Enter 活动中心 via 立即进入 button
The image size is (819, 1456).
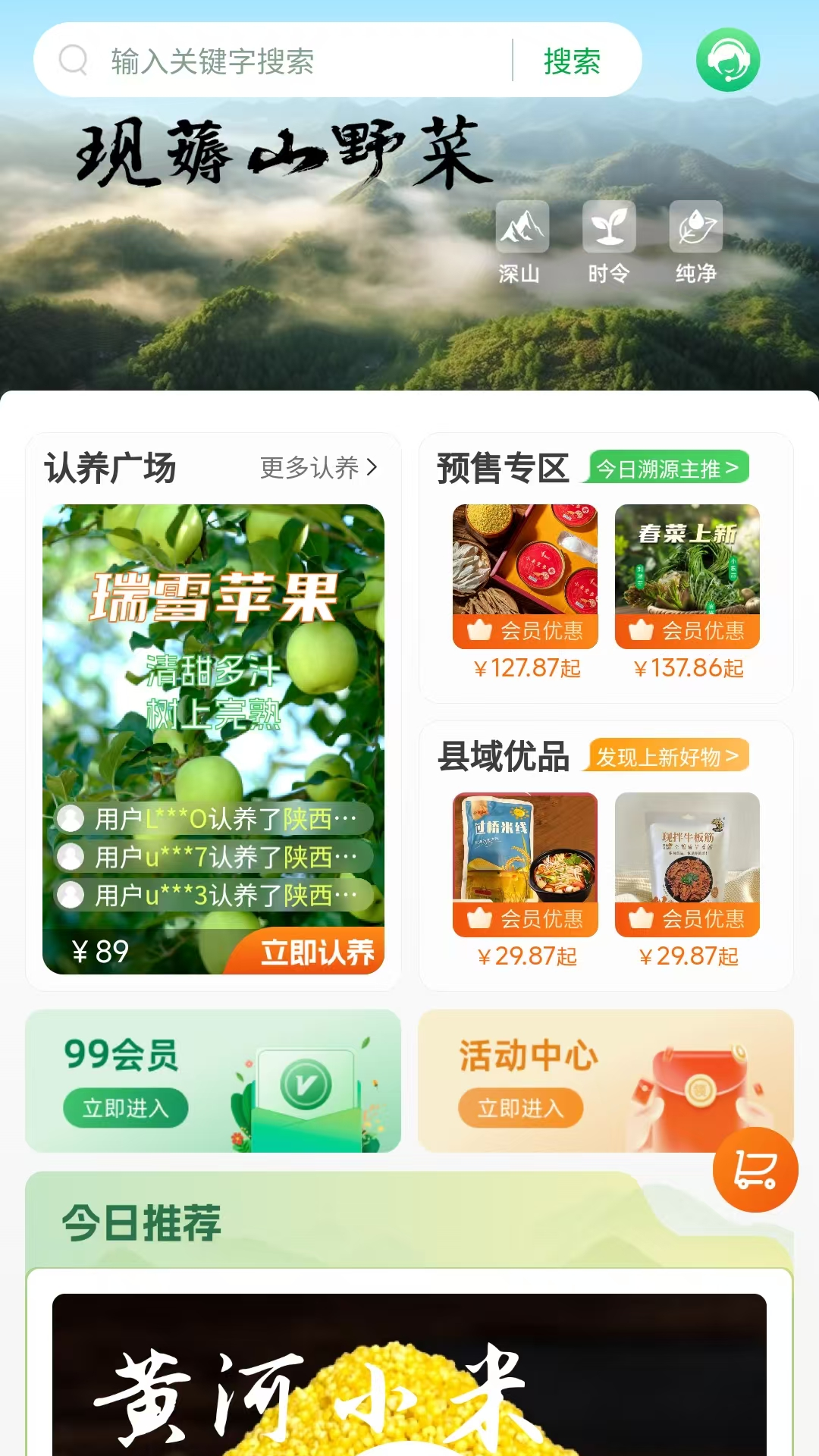point(520,1108)
